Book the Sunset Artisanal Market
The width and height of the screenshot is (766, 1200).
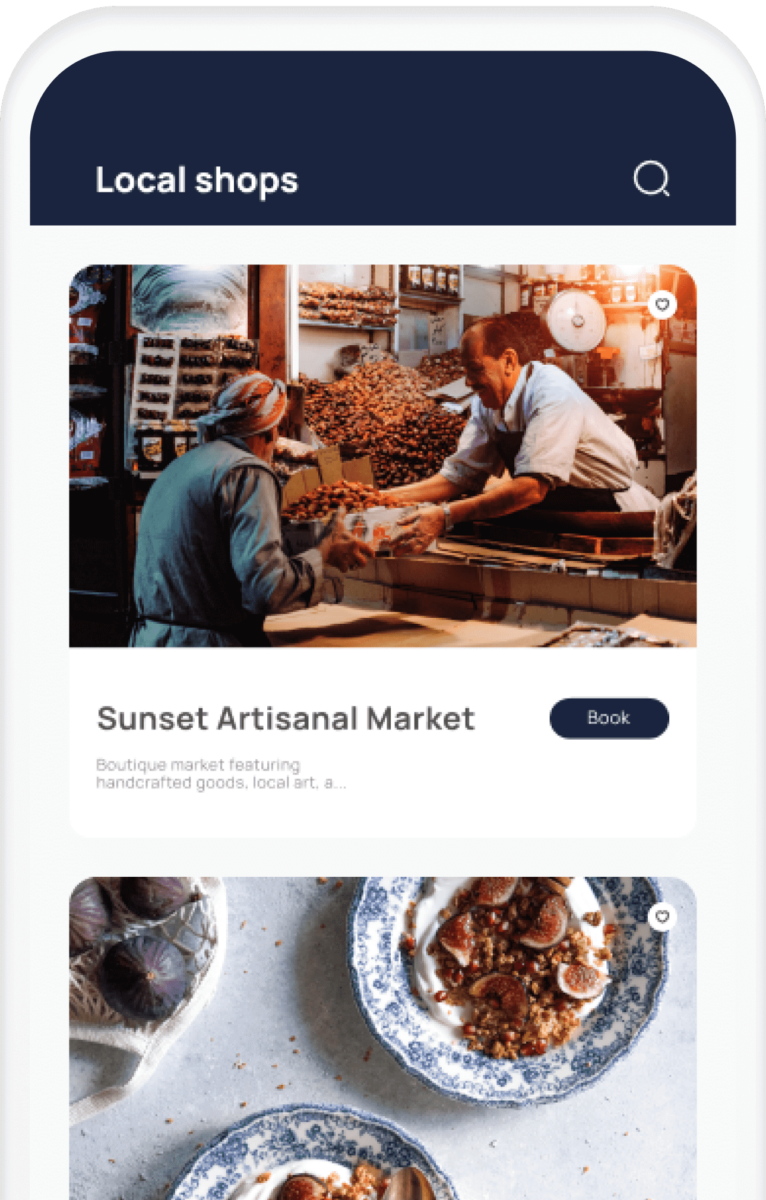click(609, 718)
